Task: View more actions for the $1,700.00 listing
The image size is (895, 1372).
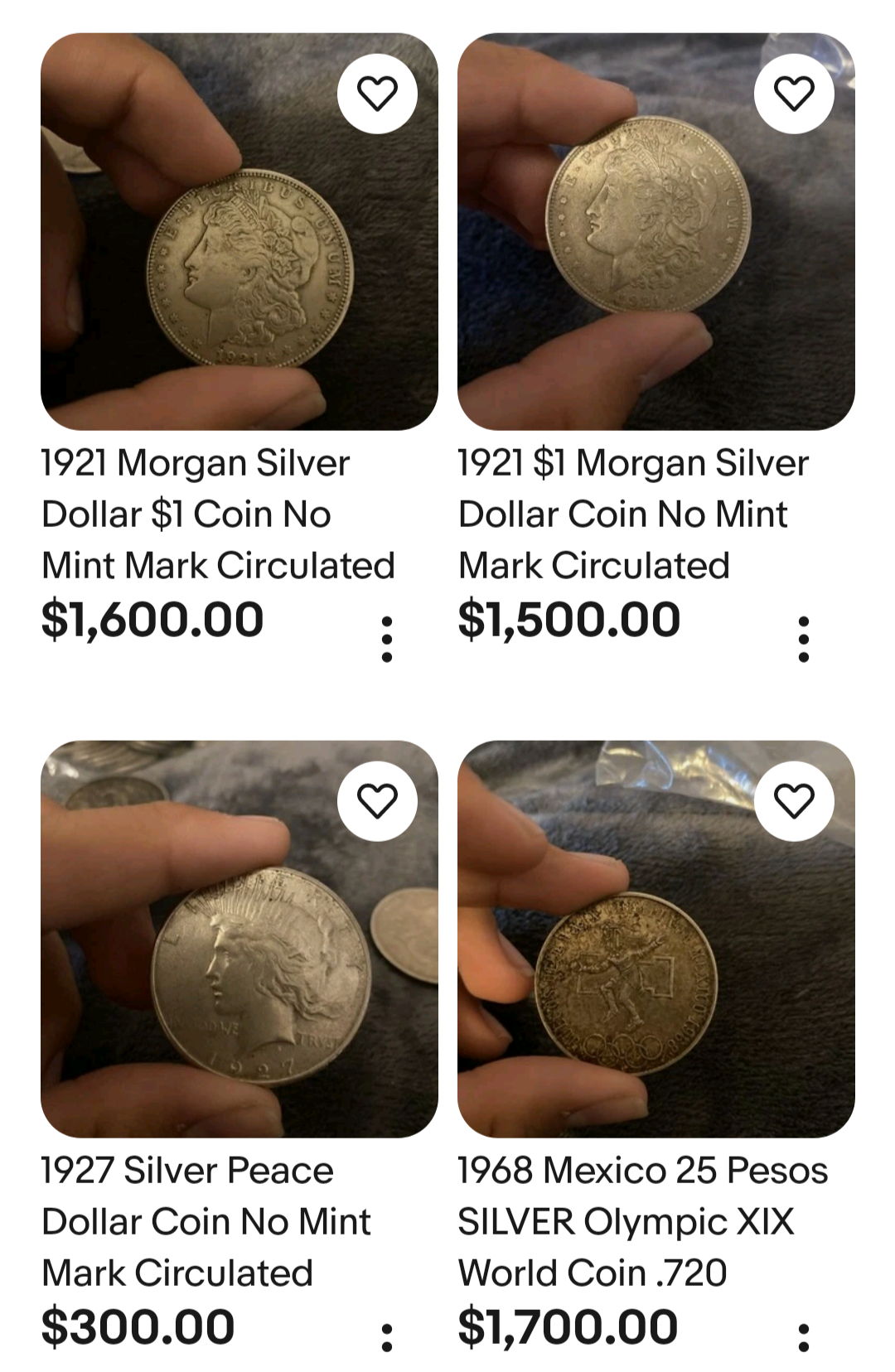Action: 803,1337
